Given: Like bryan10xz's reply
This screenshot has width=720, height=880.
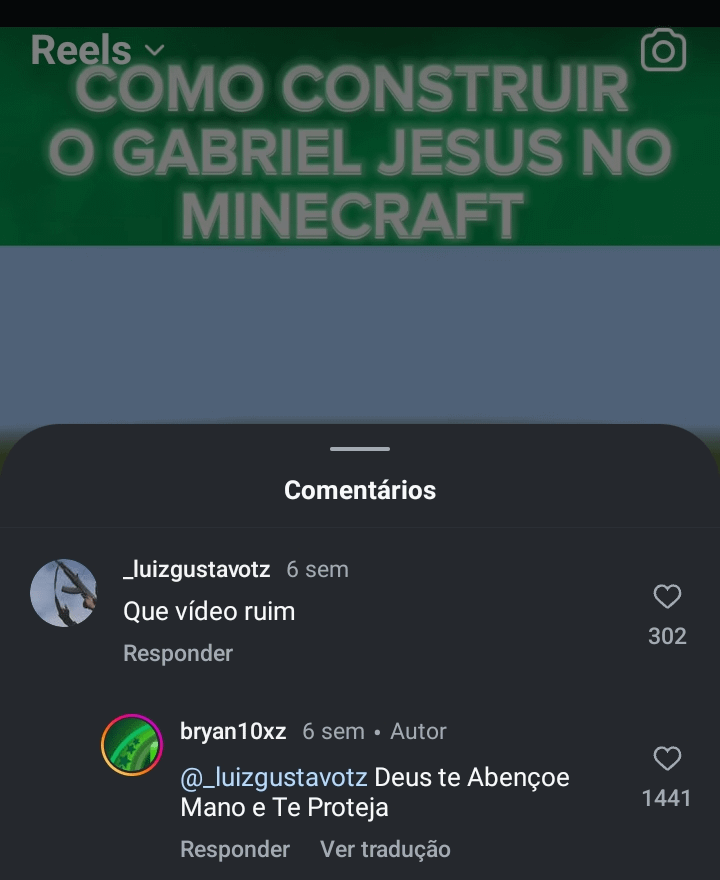Looking at the screenshot, I should [667, 759].
